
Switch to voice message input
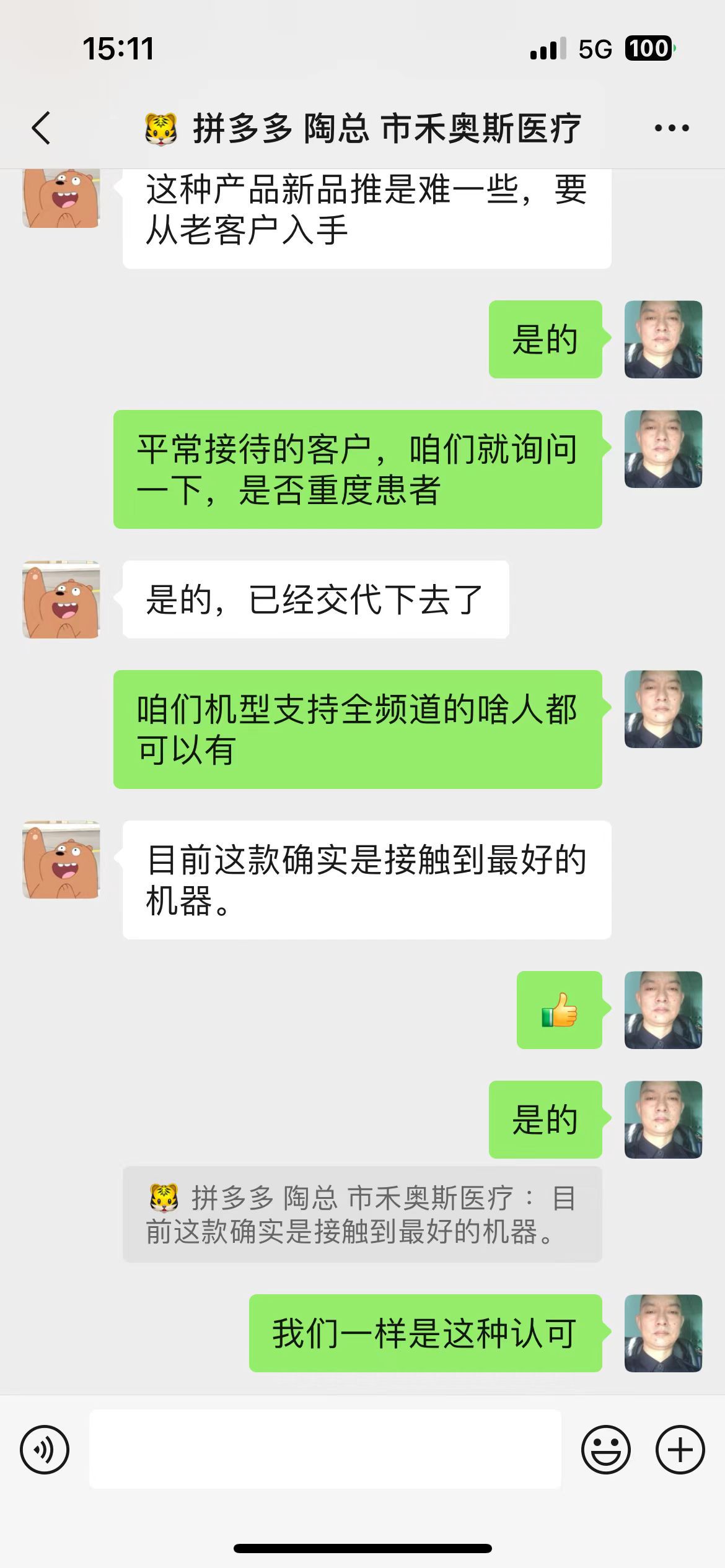(45, 1450)
